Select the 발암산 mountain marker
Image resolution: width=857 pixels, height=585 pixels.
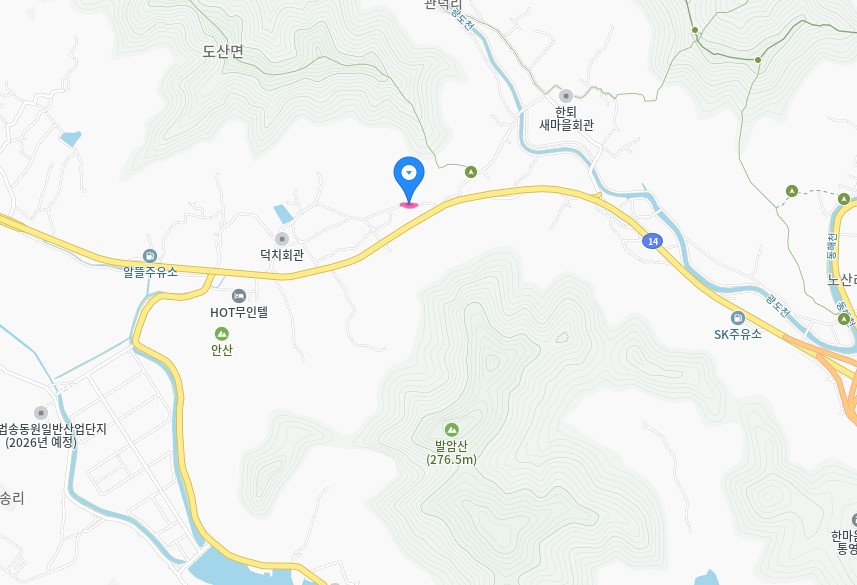pos(451,429)
